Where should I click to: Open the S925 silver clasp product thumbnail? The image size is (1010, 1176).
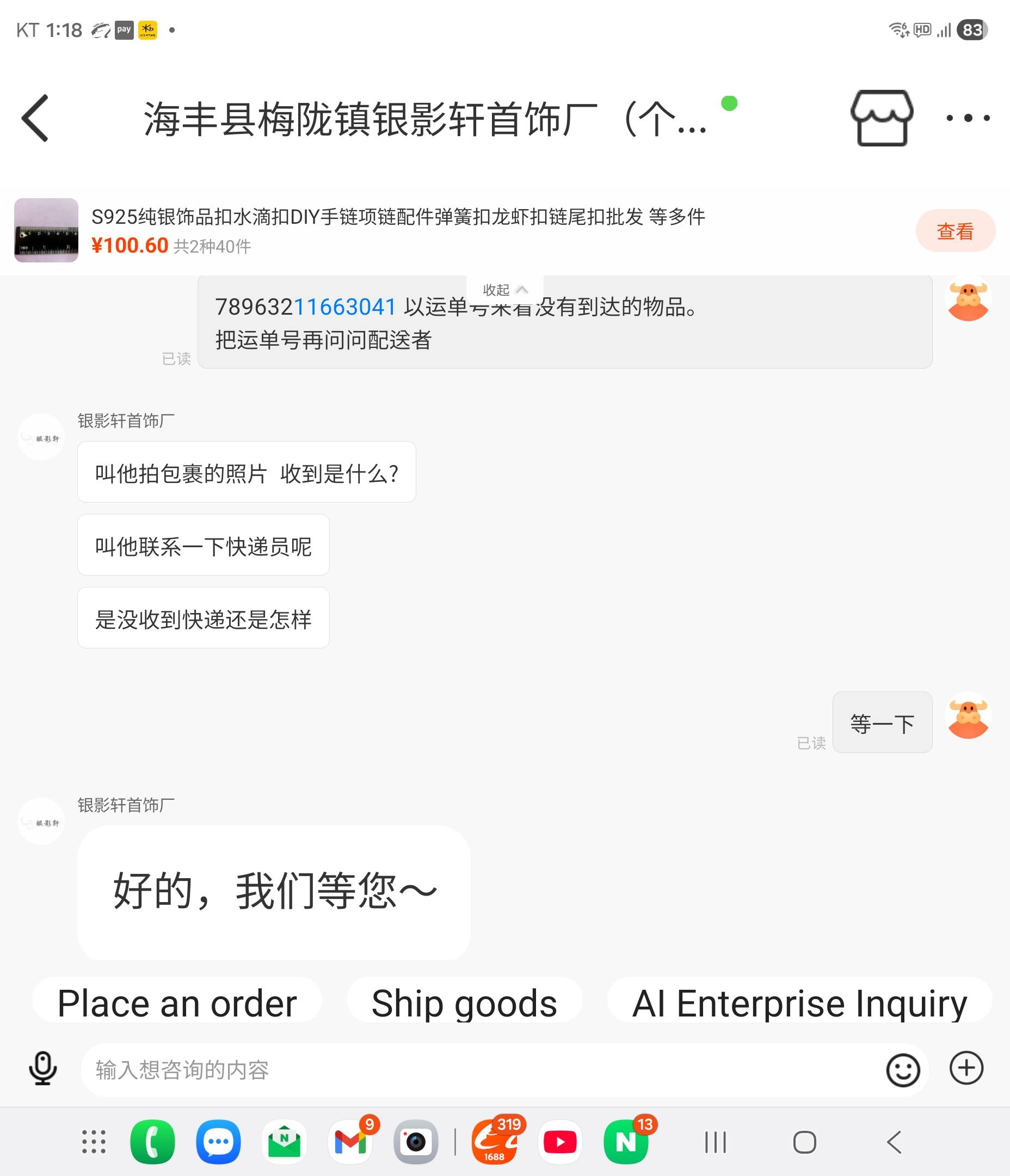[47, 230]
